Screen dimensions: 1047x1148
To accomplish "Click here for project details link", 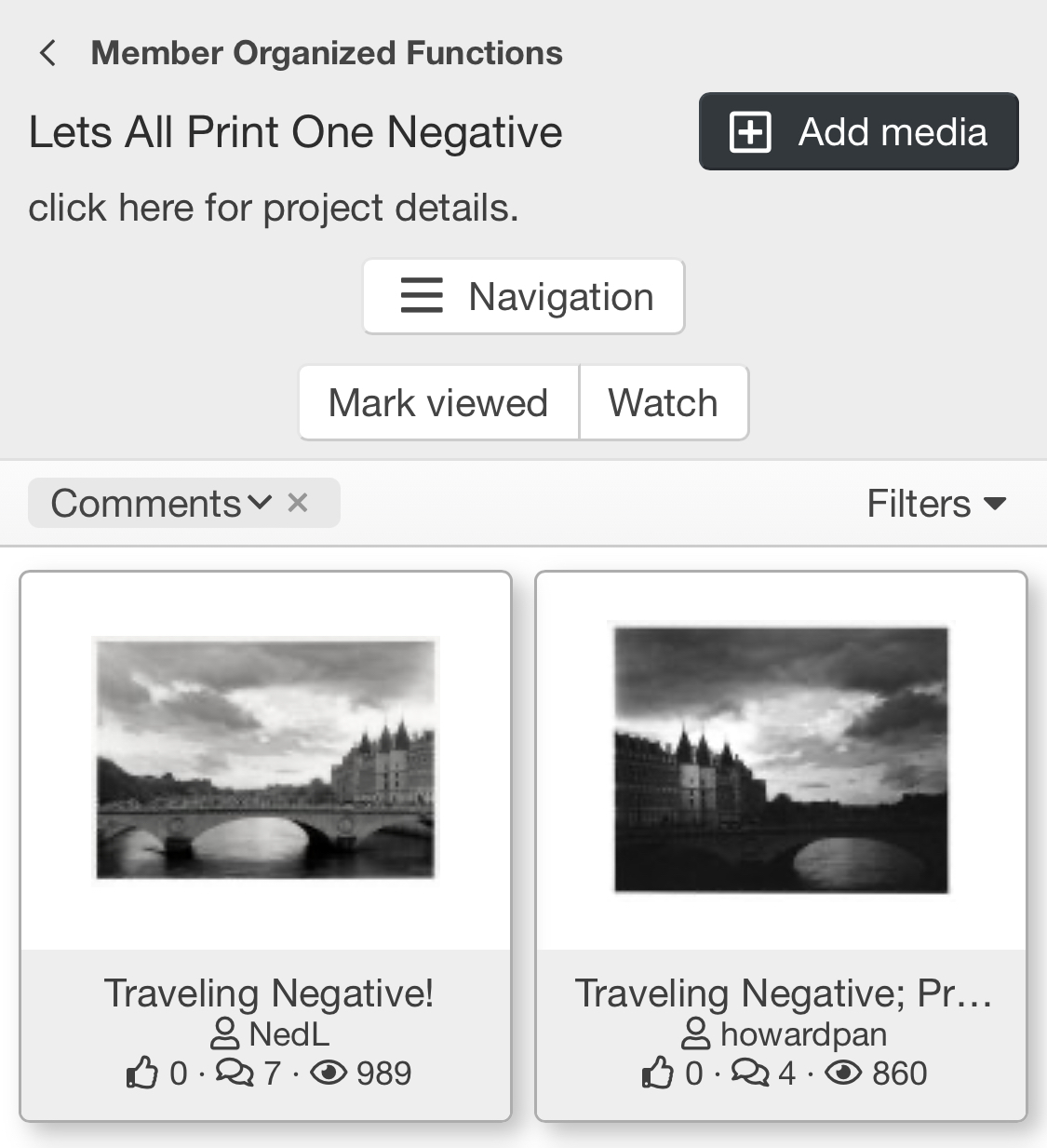I will click(274, 208).
